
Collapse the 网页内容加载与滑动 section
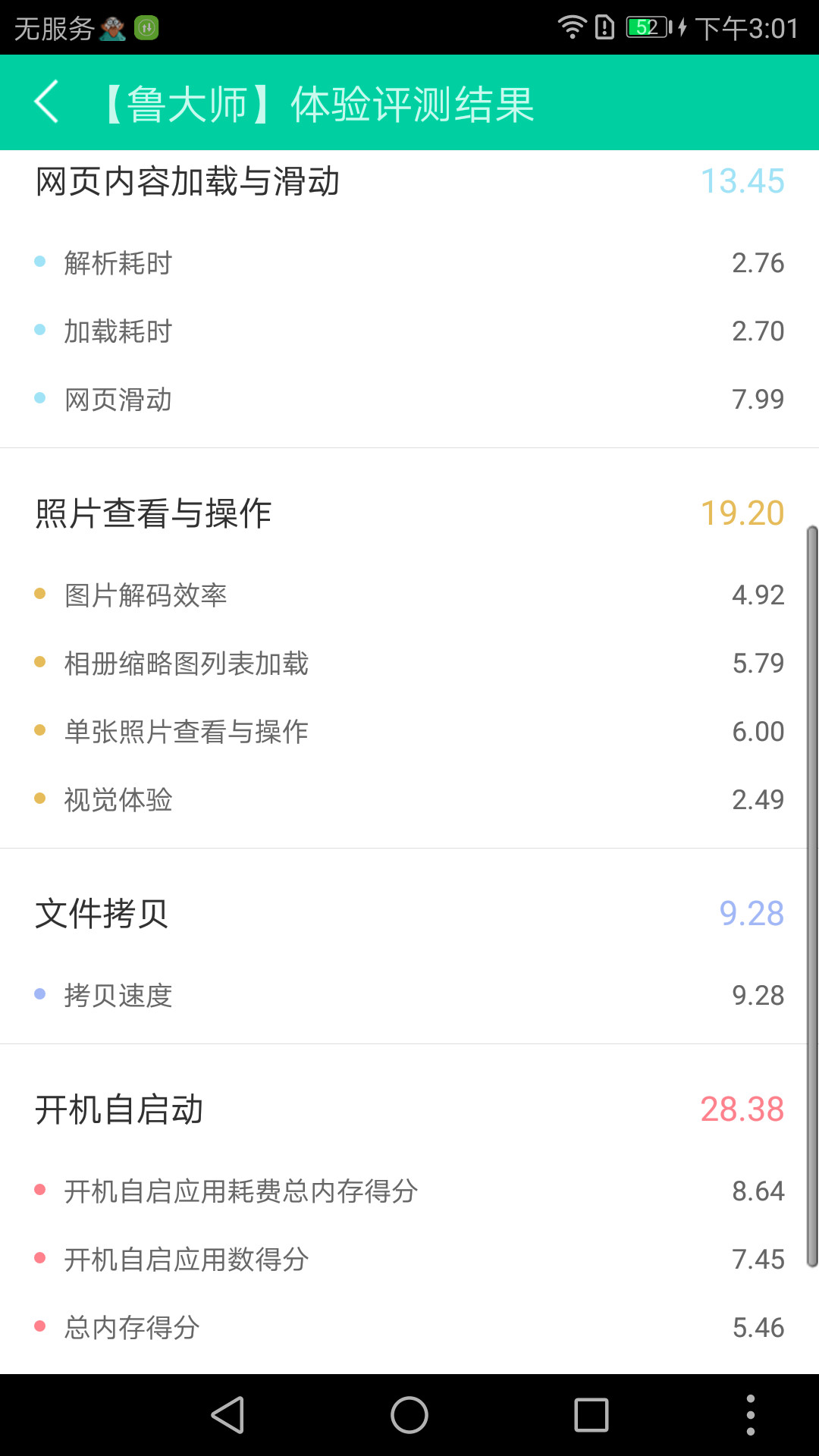[x=187, y=181]
